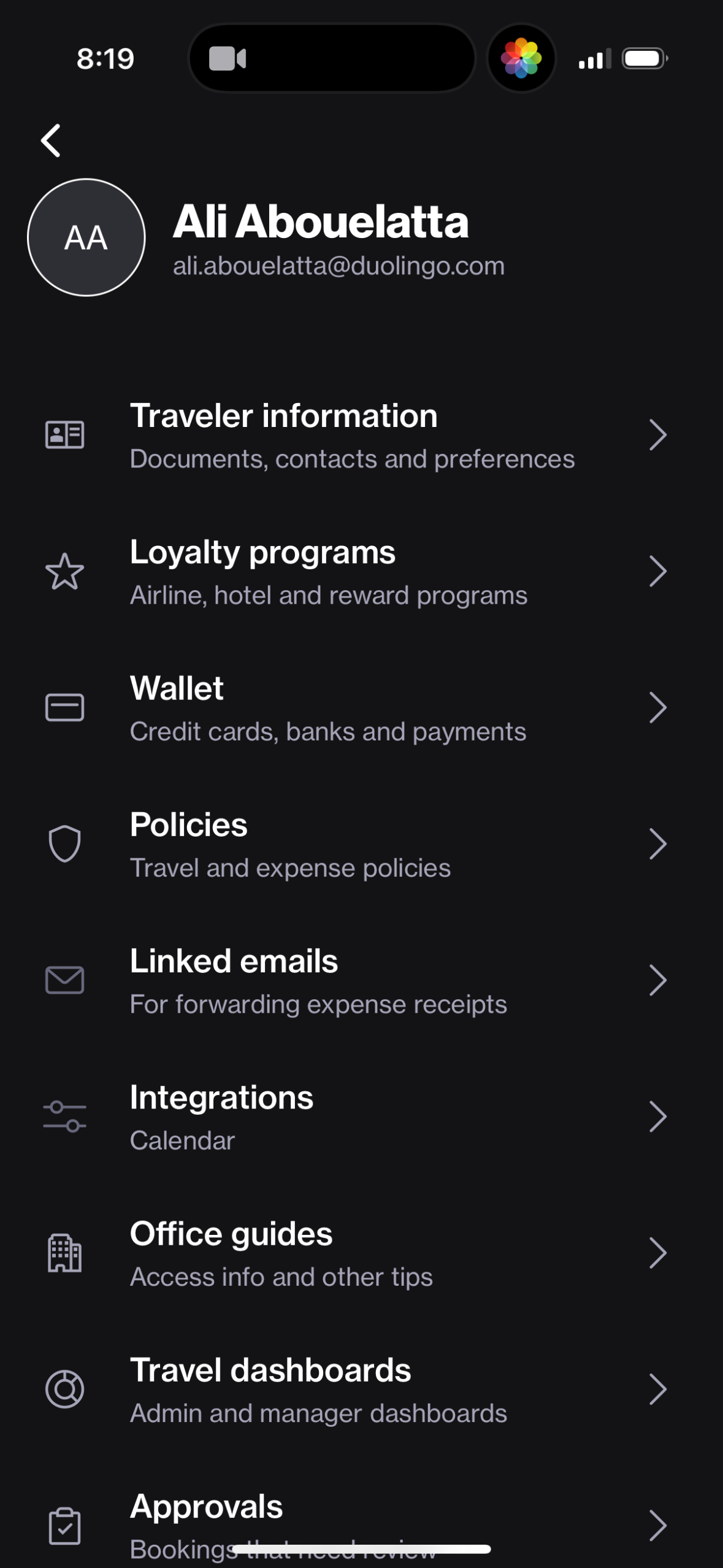
Task: Click the Loyalty programs star icon
Action: (x=64, y=571)
